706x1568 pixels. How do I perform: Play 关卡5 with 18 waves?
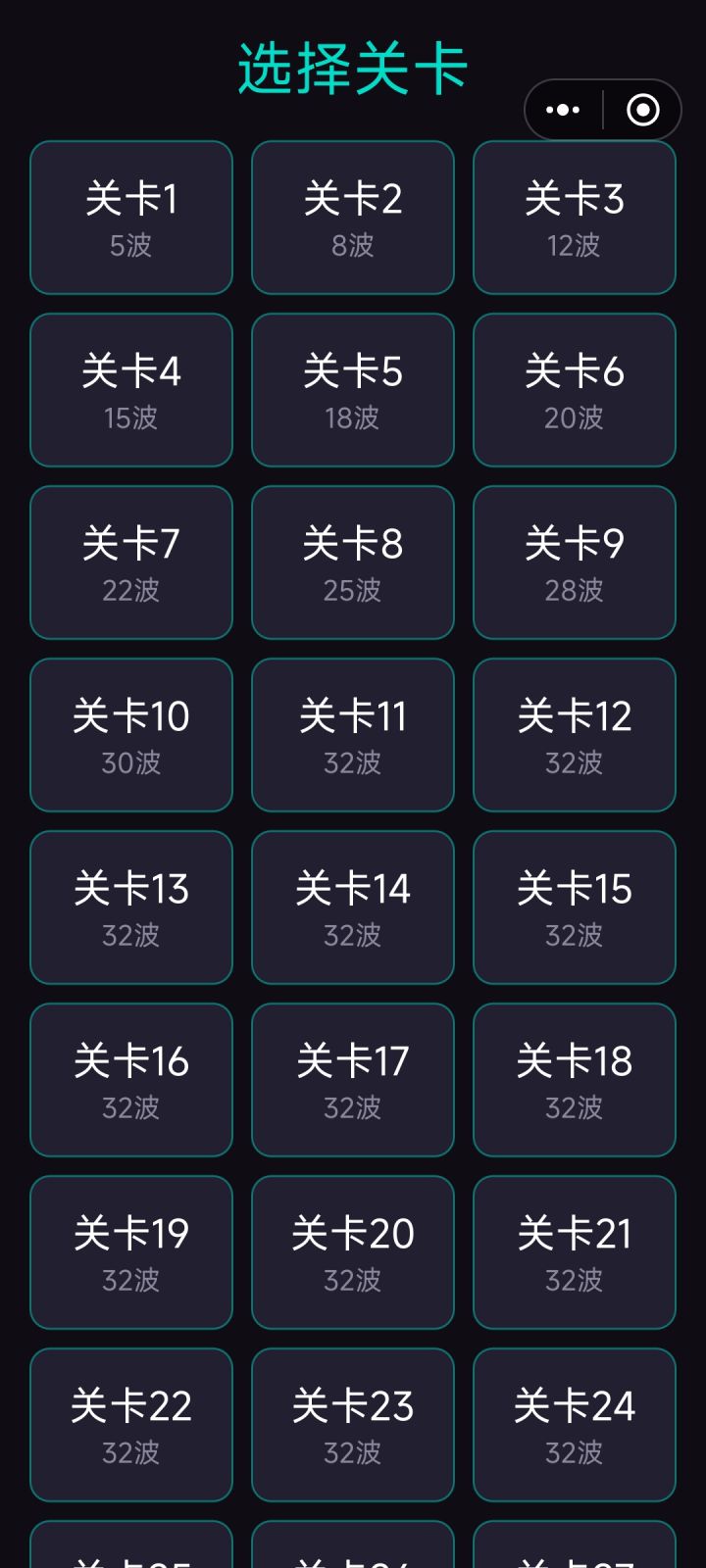pos(352,389)
